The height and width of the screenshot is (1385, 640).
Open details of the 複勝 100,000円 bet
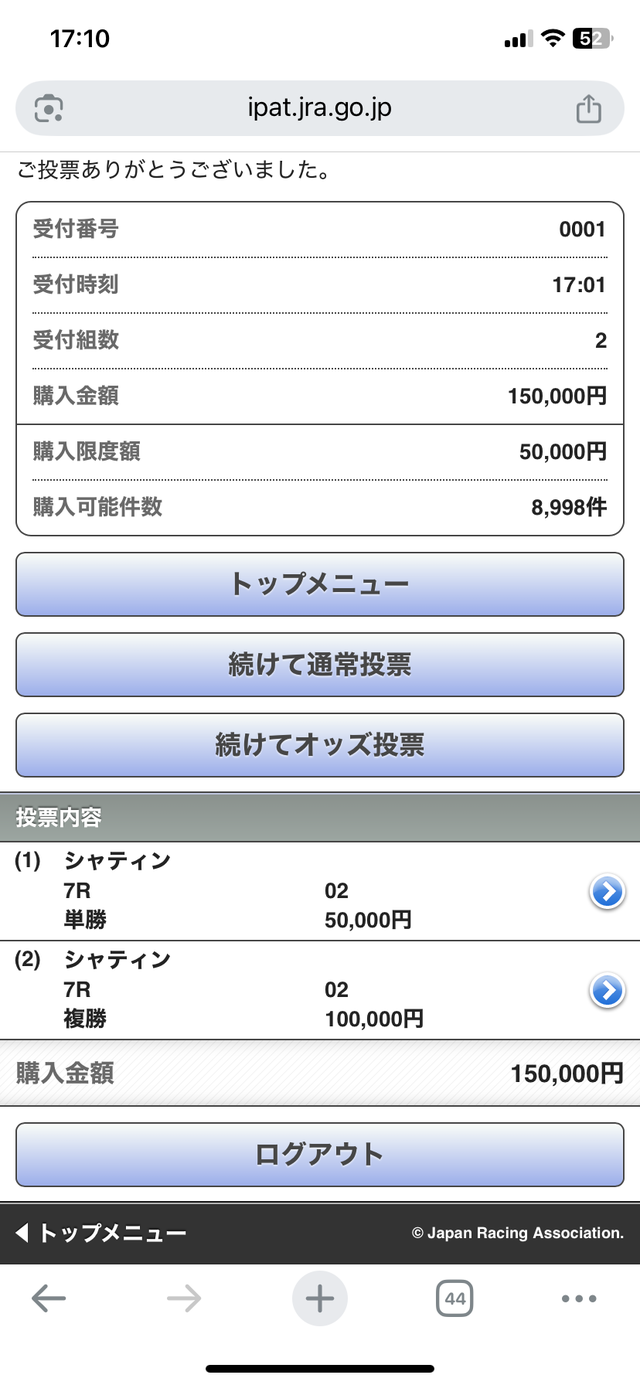click(x=607, y=990)
